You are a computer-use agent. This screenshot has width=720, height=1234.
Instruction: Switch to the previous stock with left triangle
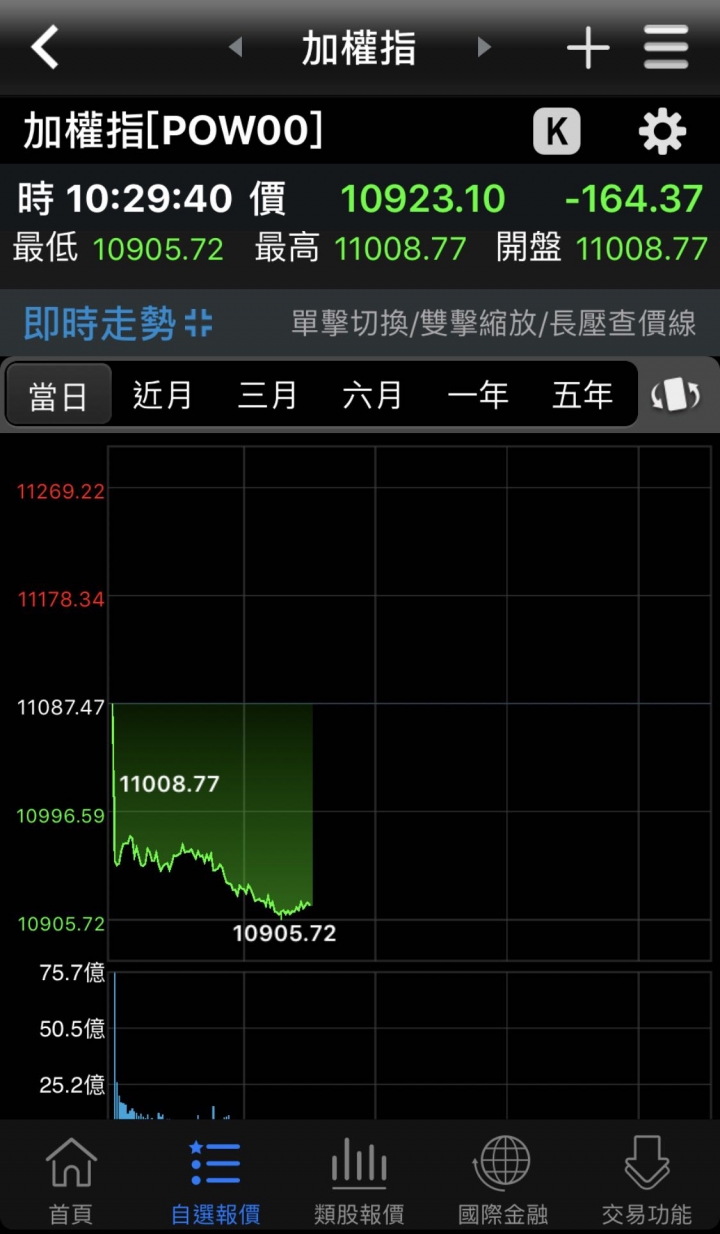click(x=235, y=47)
